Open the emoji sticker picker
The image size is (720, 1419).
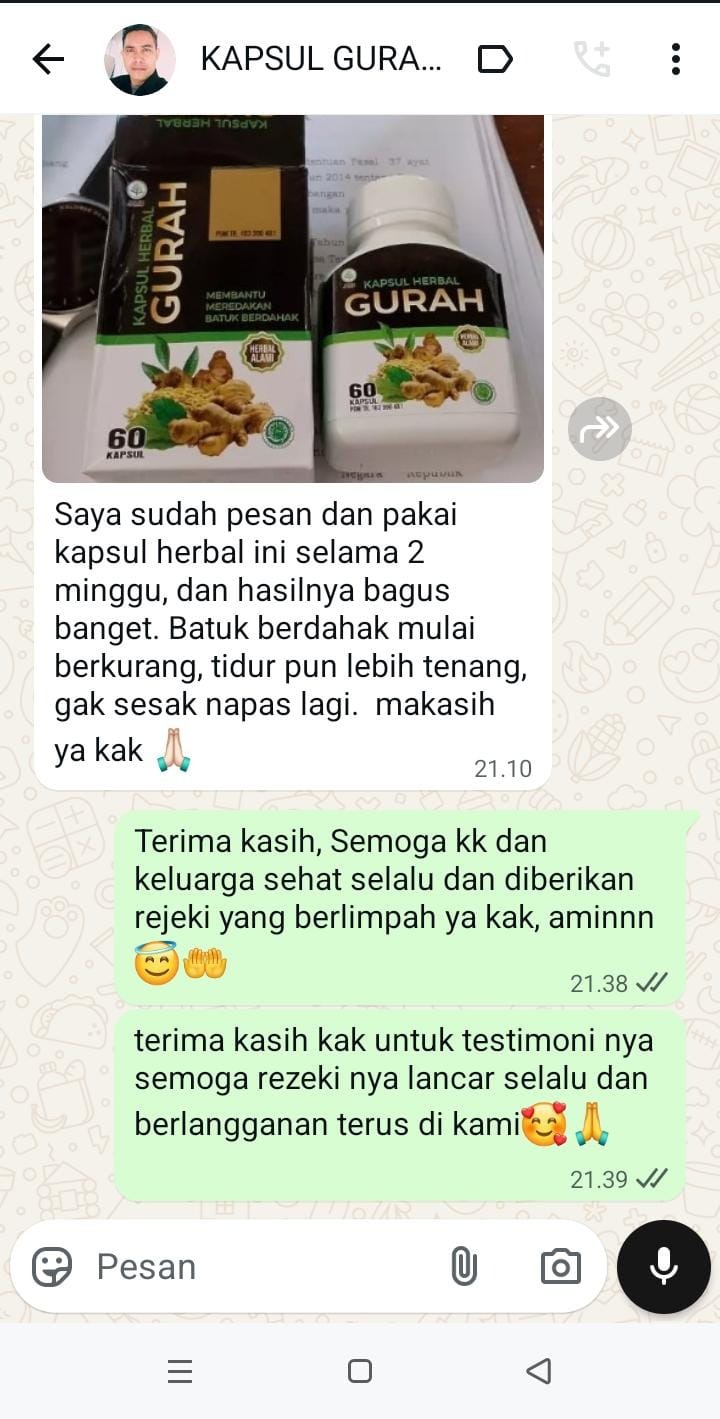pos(52,1266)
